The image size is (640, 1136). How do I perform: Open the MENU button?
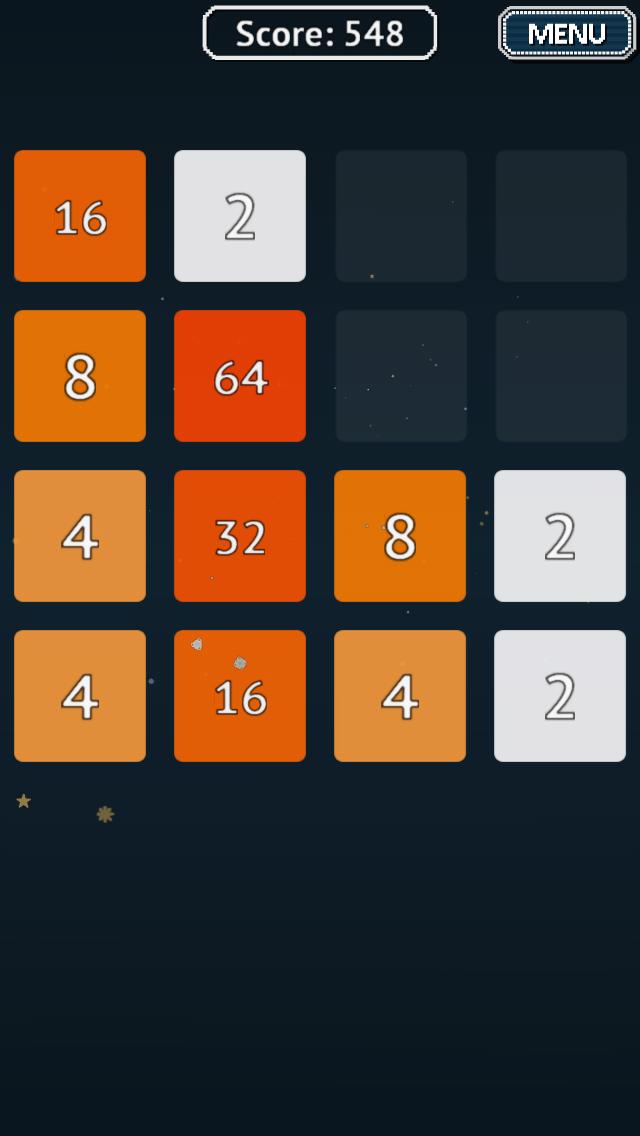[x=566, y=34]
